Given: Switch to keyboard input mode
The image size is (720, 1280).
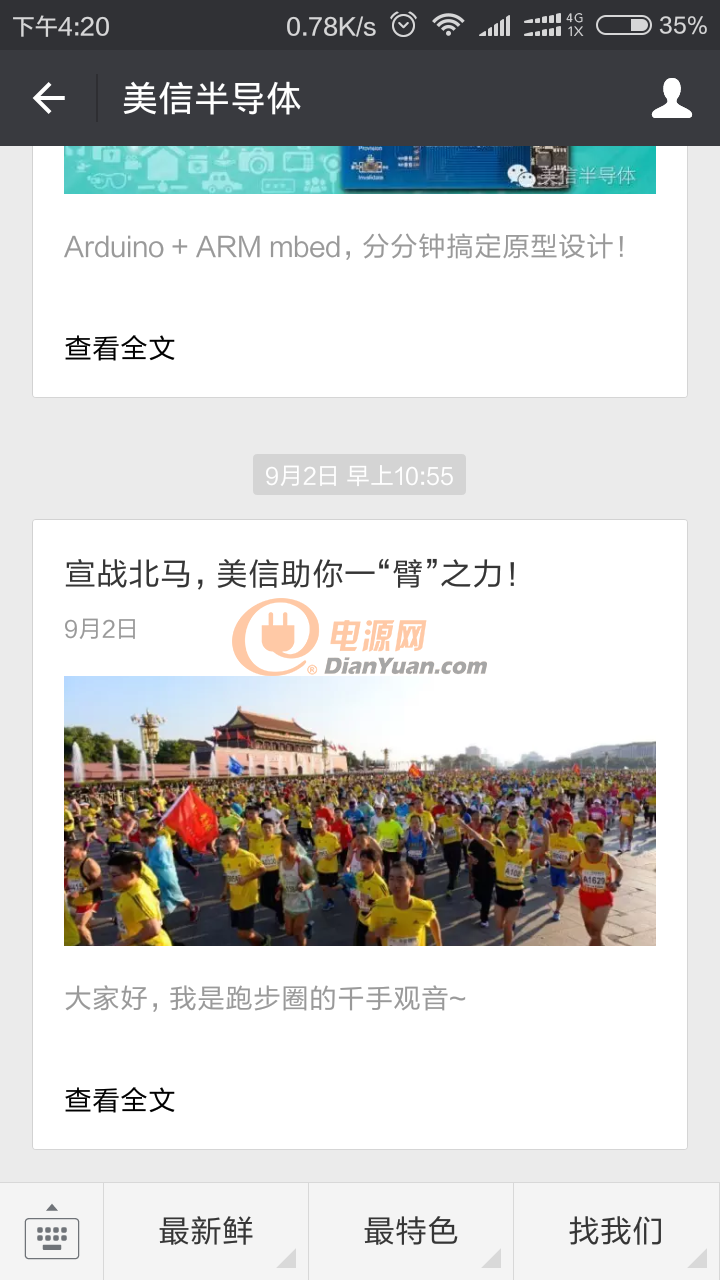Looking at the screenshot, I should point(52,1232).
